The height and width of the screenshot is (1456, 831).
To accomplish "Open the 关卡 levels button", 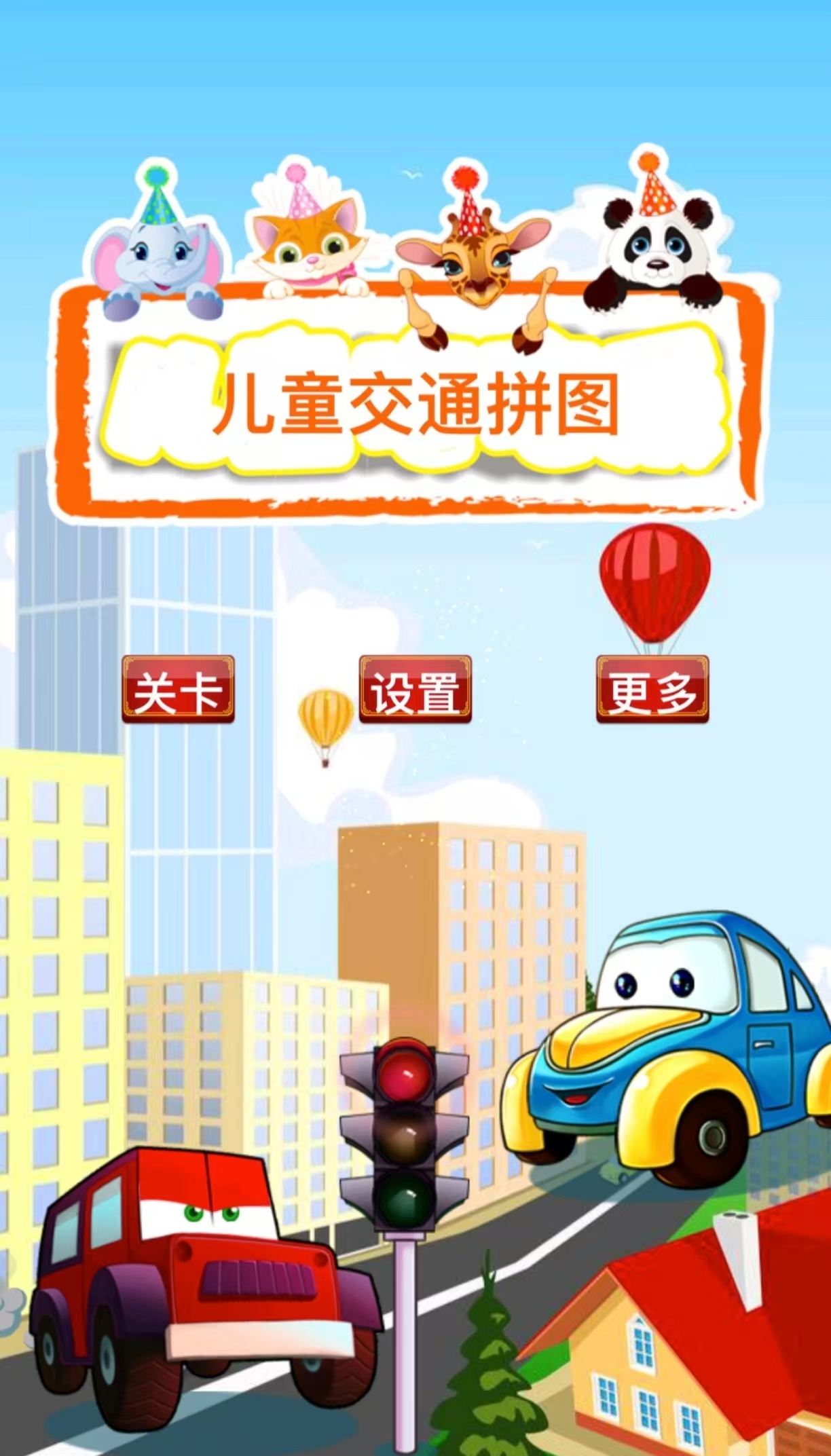I will click(179, 689).
